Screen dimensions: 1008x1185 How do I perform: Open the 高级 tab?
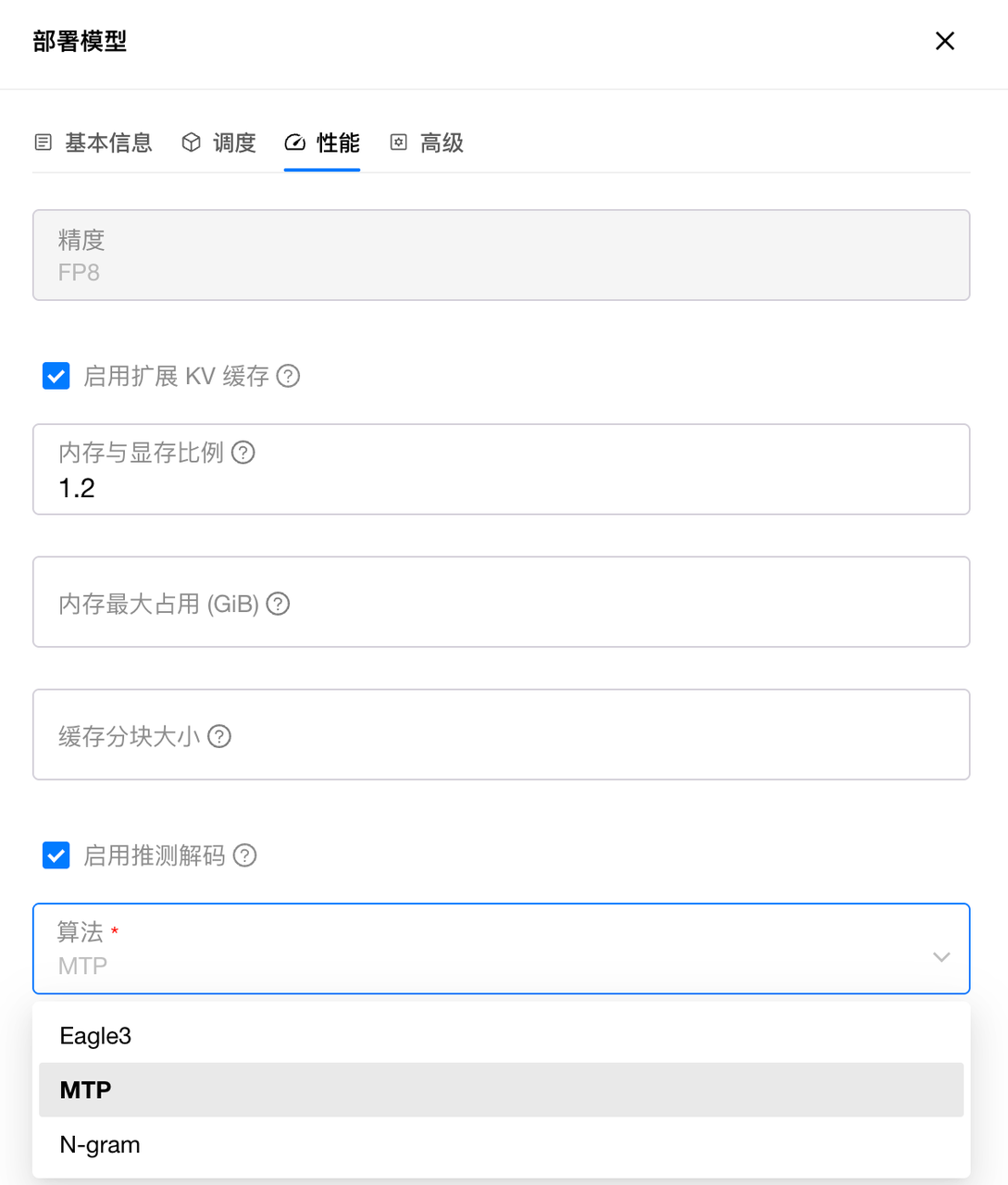[x=427, y=143]
